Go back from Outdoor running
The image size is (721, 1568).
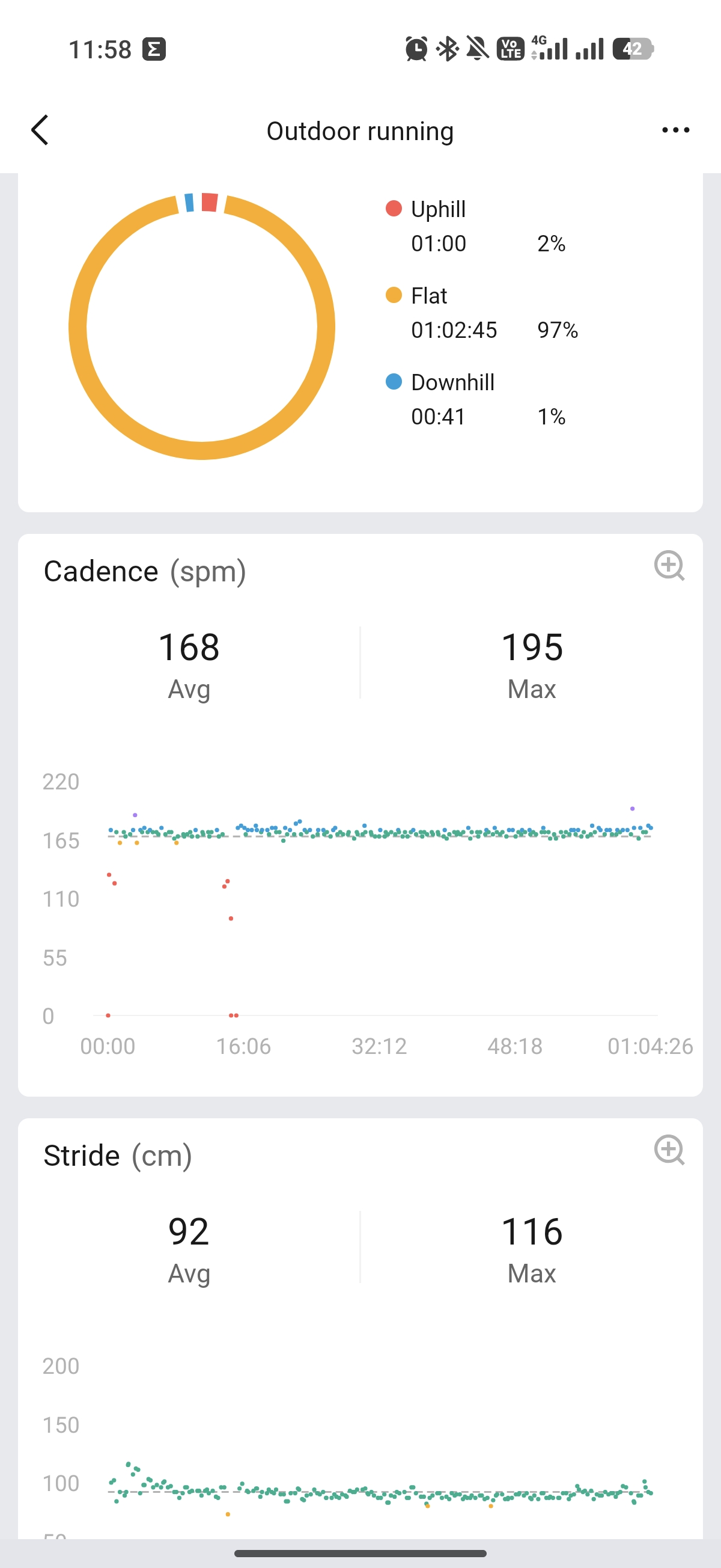pos(40,130)
